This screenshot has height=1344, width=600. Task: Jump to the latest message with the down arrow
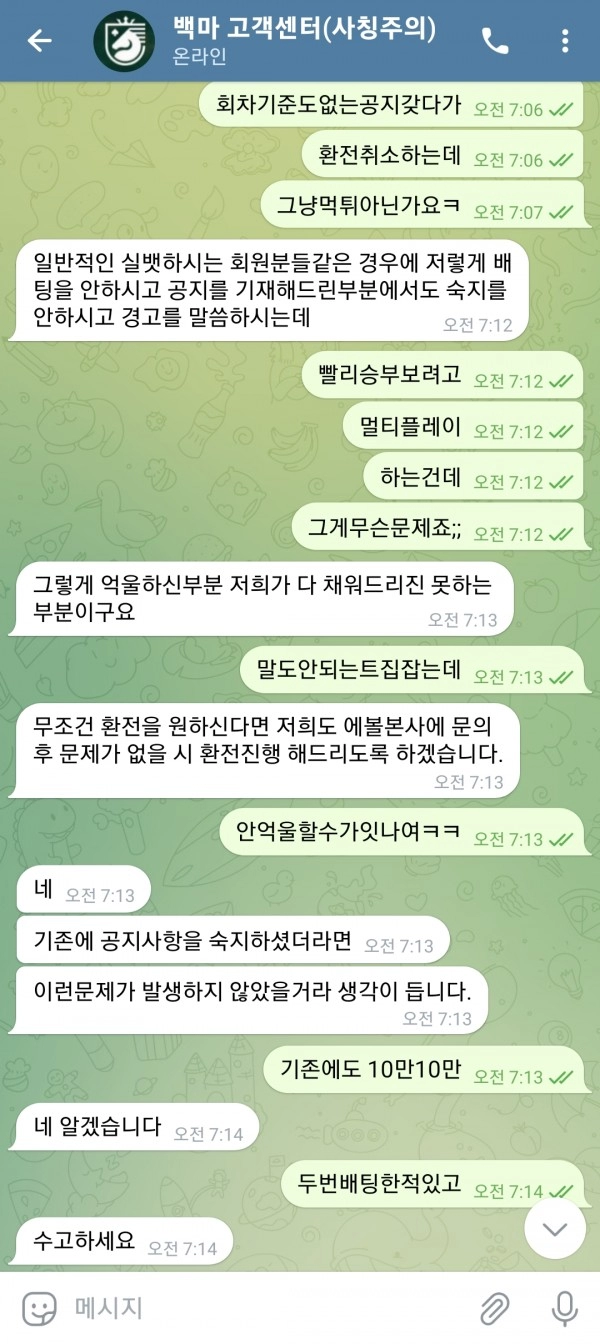[555, 1229]
